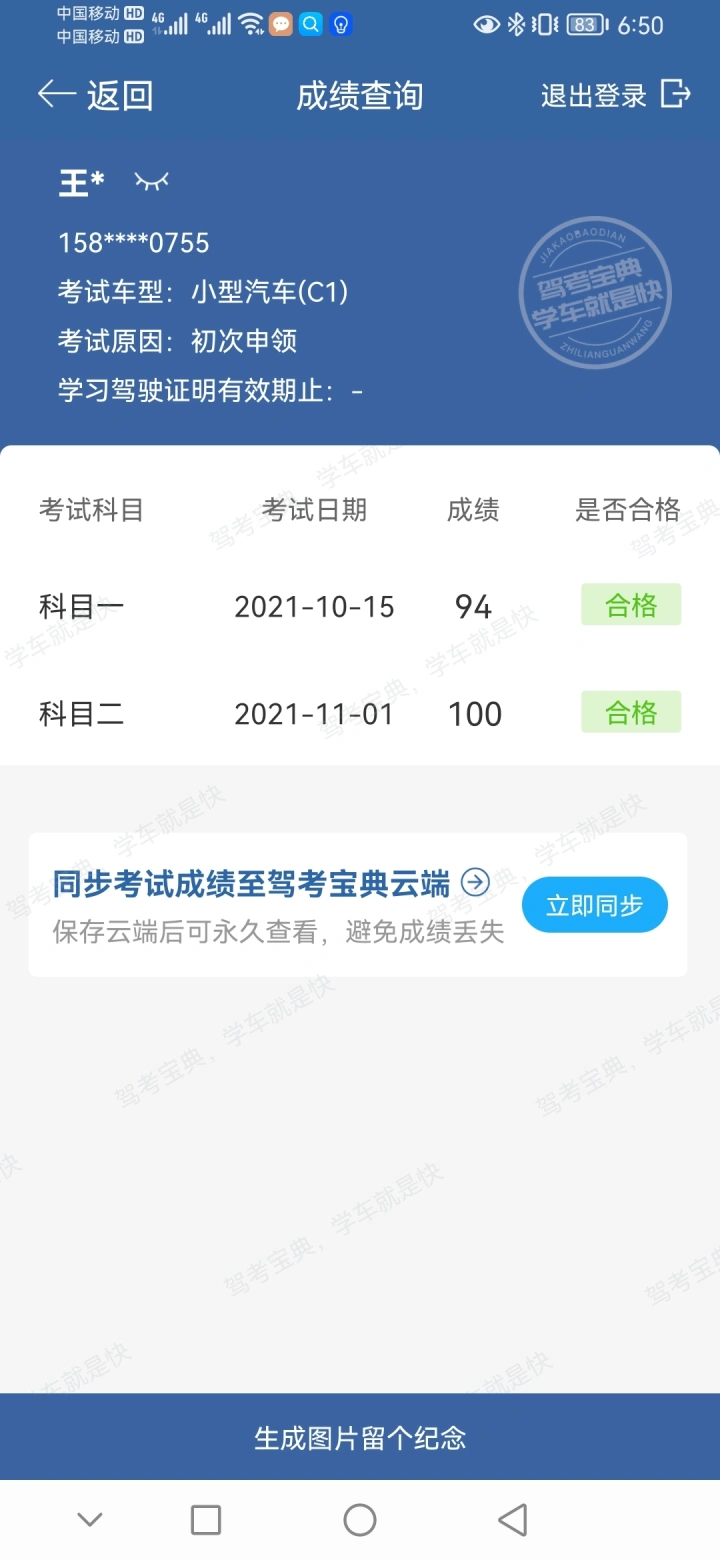Tap the 立即同步 button
The image size is (720, 1560).
point(594,905)
